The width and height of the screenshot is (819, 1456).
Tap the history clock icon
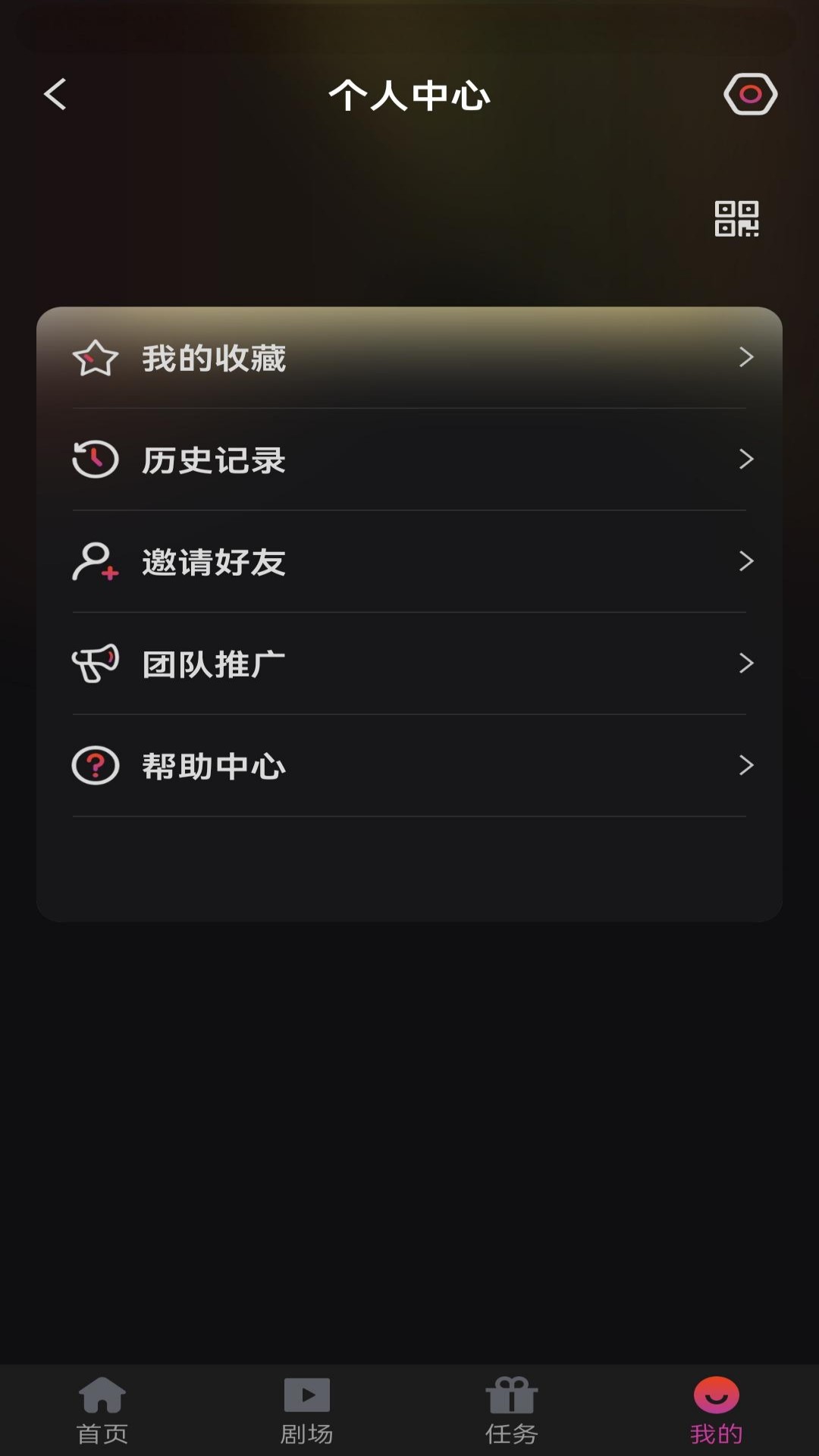point(94,460)
